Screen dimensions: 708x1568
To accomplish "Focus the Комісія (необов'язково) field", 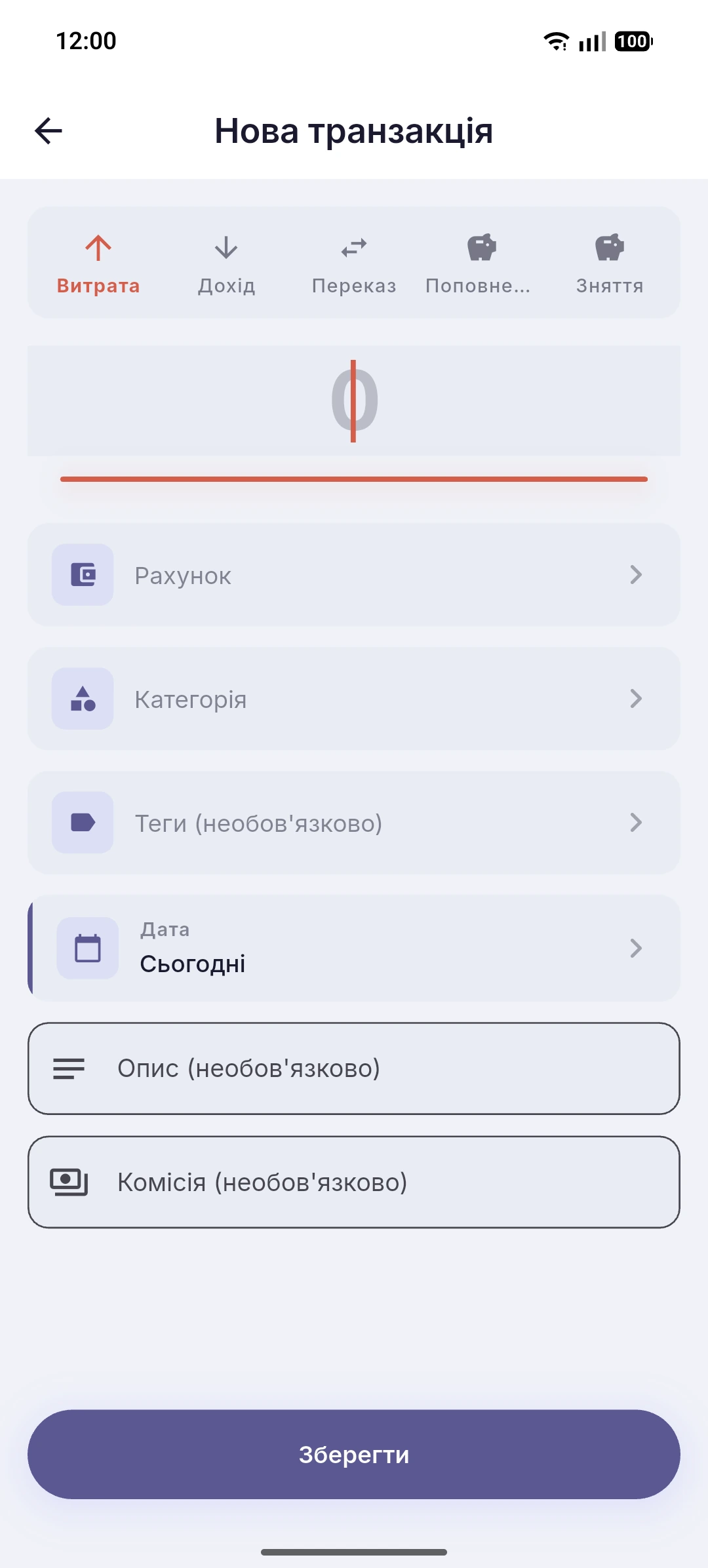I will pyautogui.click(x=354, y=1182).
